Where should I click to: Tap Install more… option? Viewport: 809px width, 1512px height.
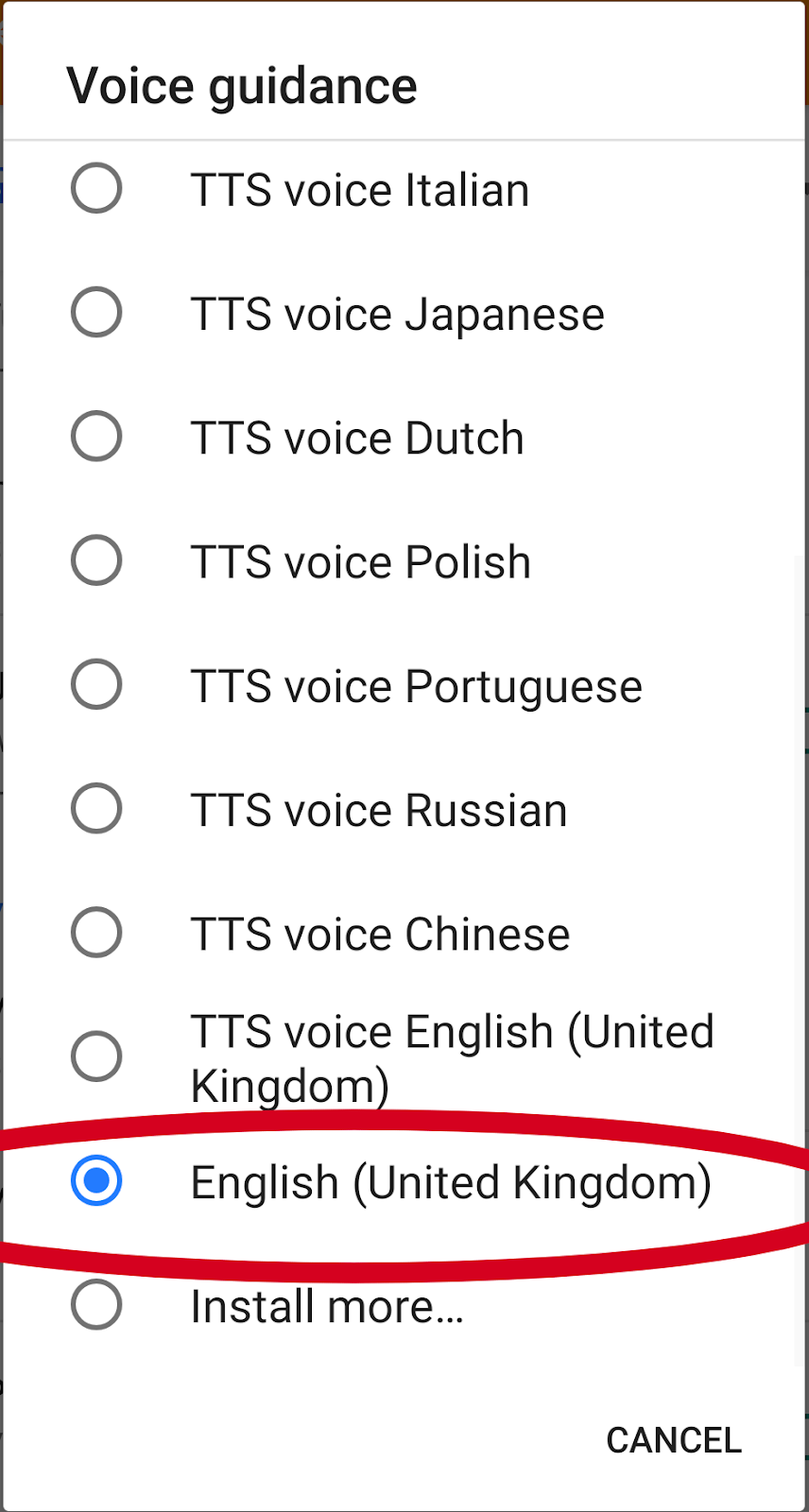404,1305
